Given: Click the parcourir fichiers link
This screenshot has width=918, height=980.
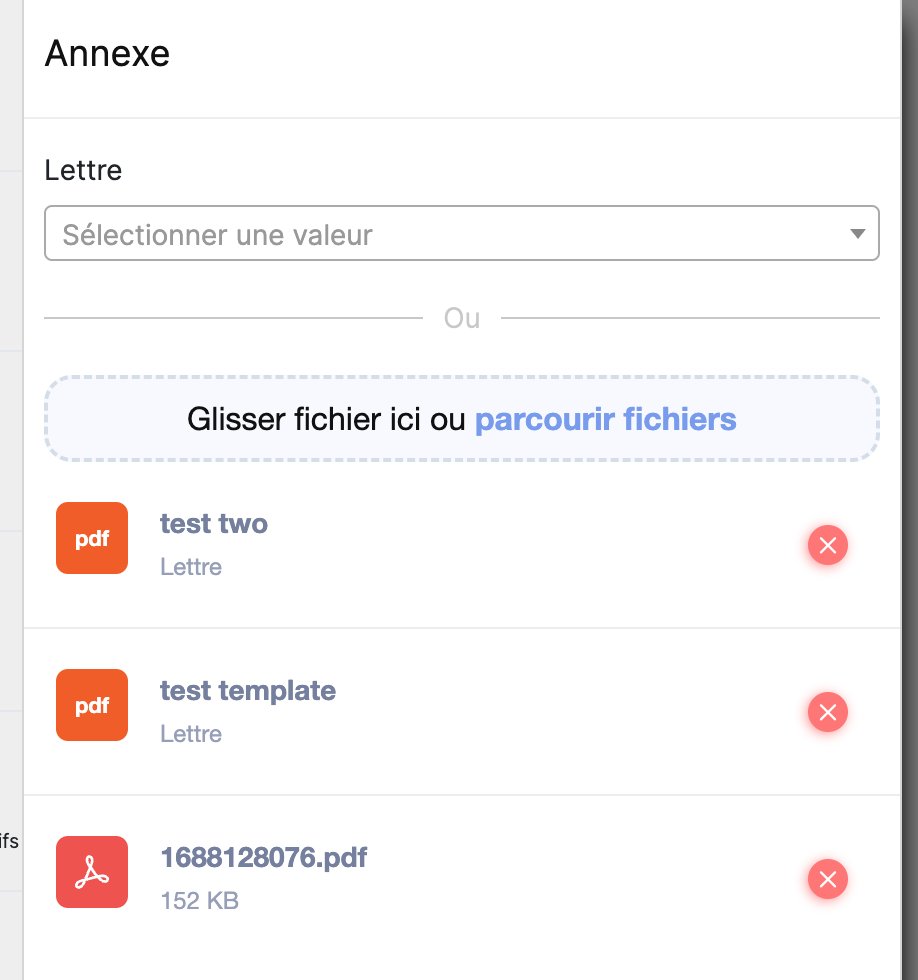Looking at the screenshot, I should 605,419.
